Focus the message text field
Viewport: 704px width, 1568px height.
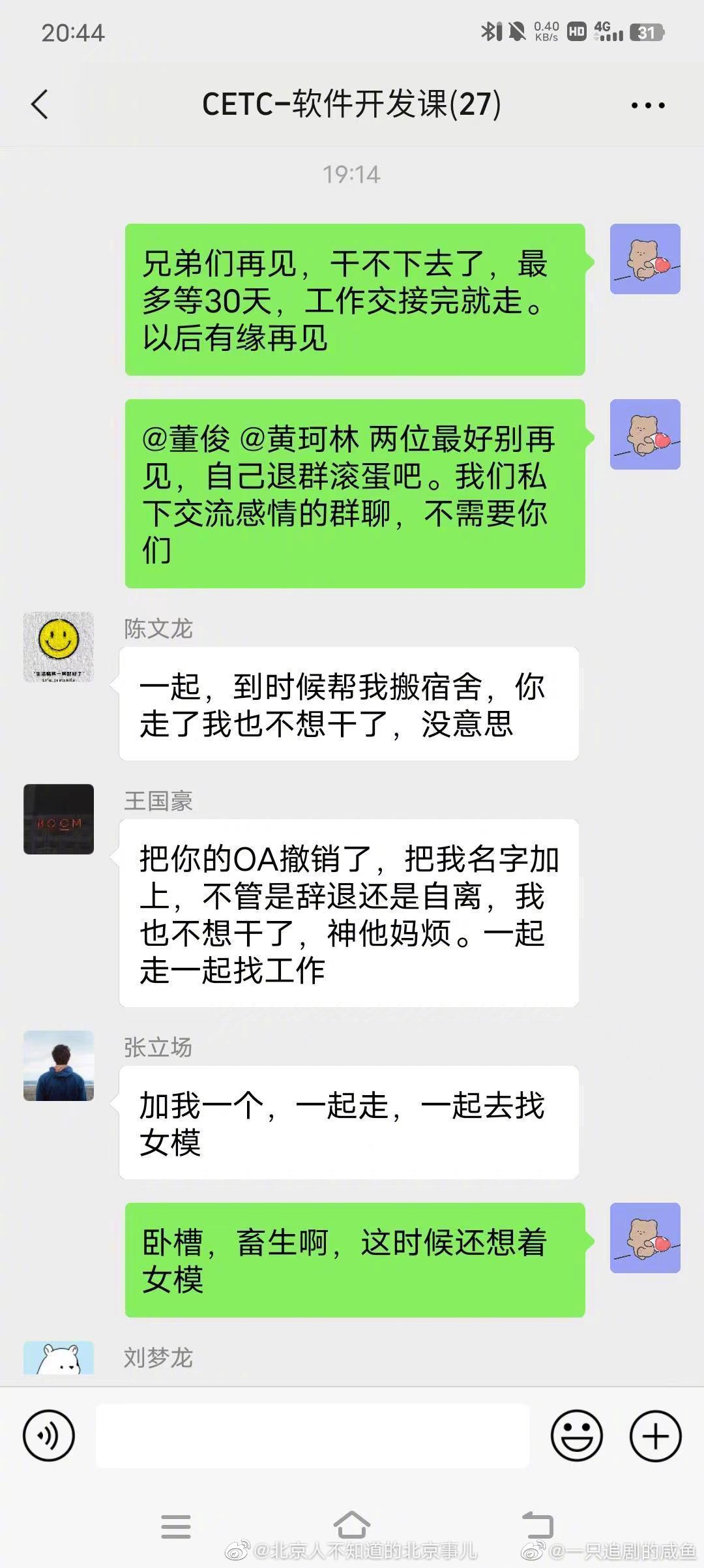[312, 1436]
